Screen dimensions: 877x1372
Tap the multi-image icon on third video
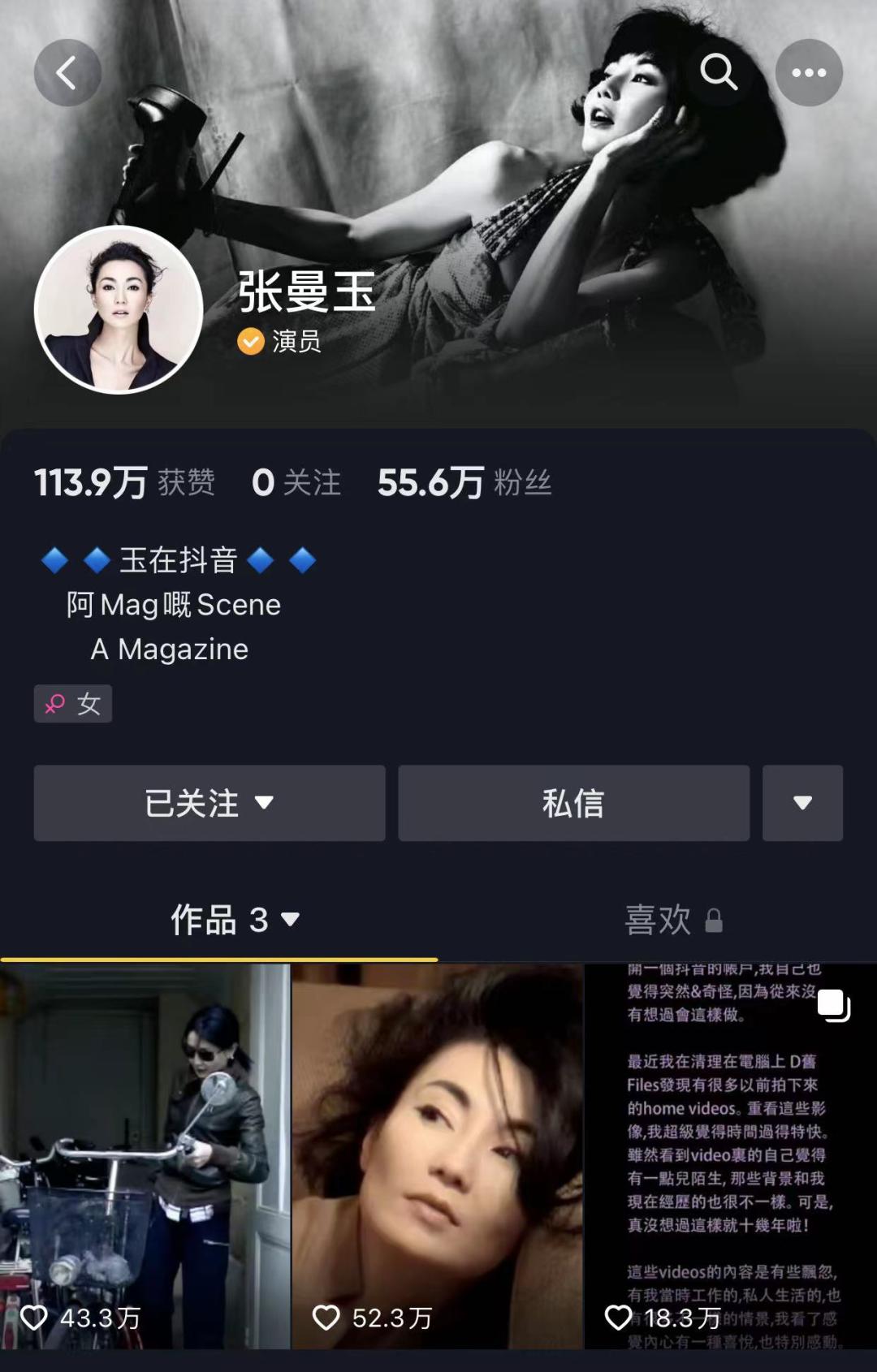pos(836,1005)
